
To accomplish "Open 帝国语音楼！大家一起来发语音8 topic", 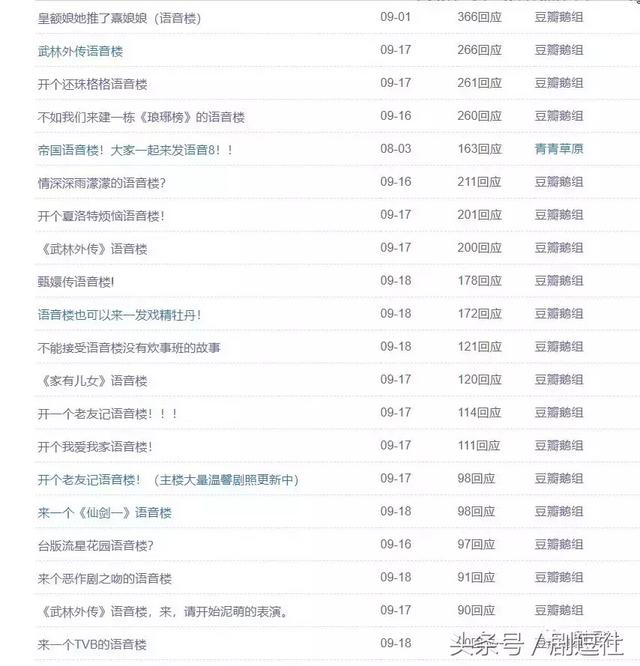I will [135, 150].
